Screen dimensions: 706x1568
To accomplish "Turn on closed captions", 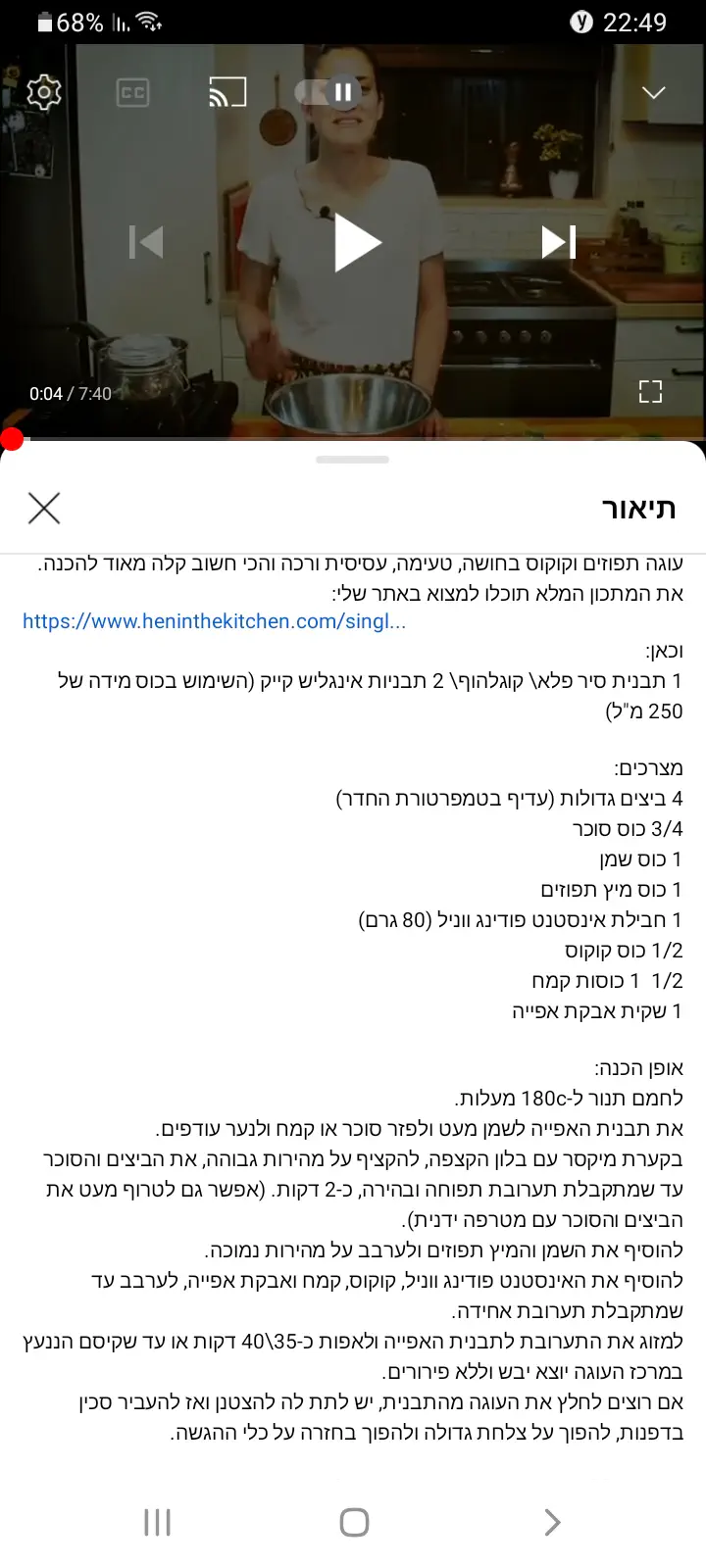I will click(x=132, y=93).
